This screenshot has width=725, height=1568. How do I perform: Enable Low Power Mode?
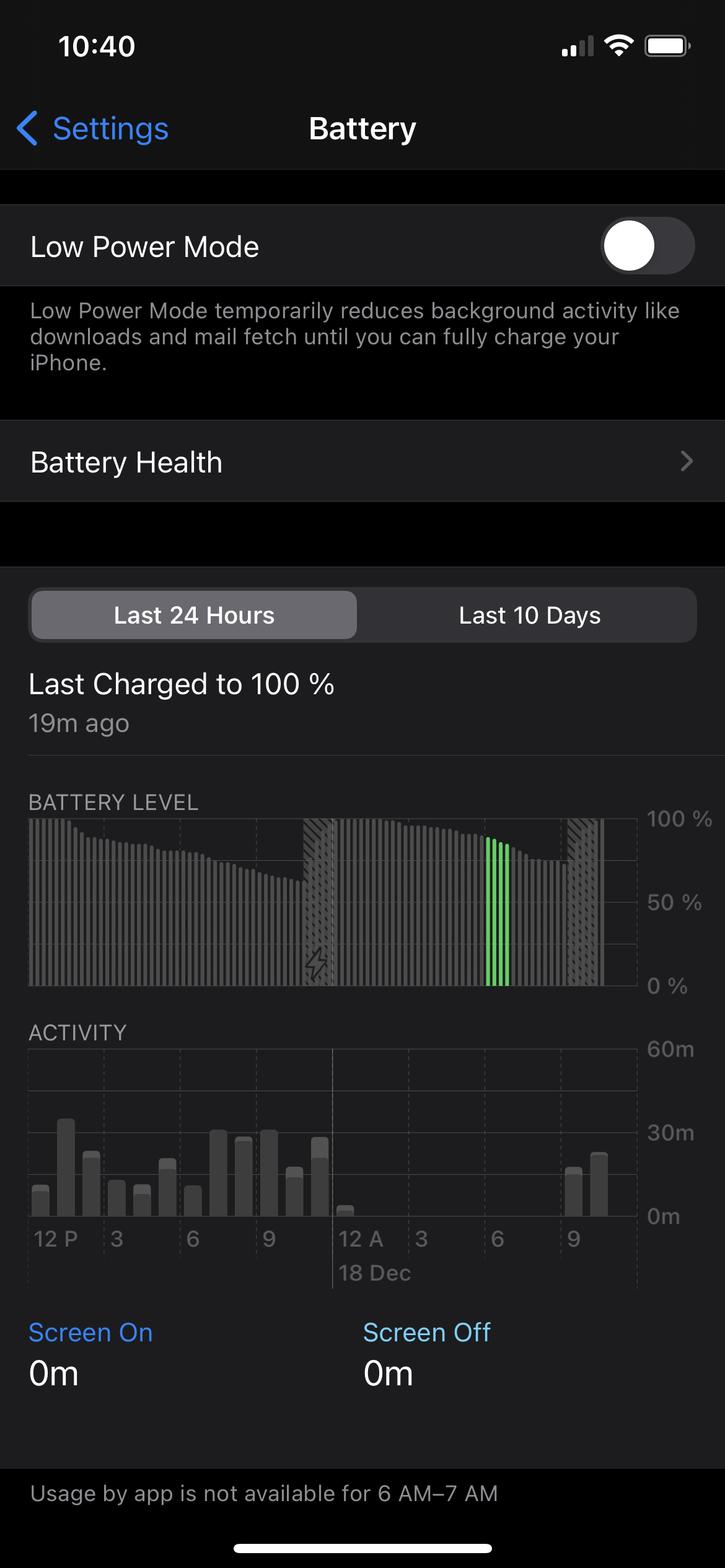tap(647, 246)
